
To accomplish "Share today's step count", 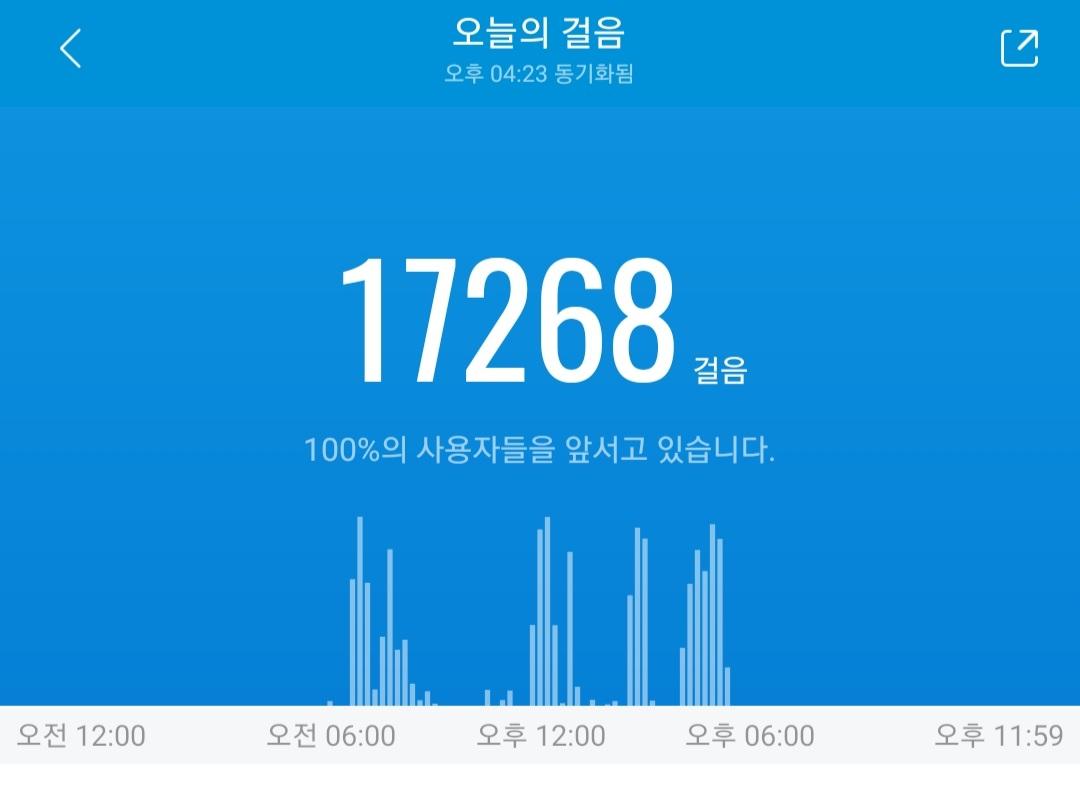I will click(1019, 48).
